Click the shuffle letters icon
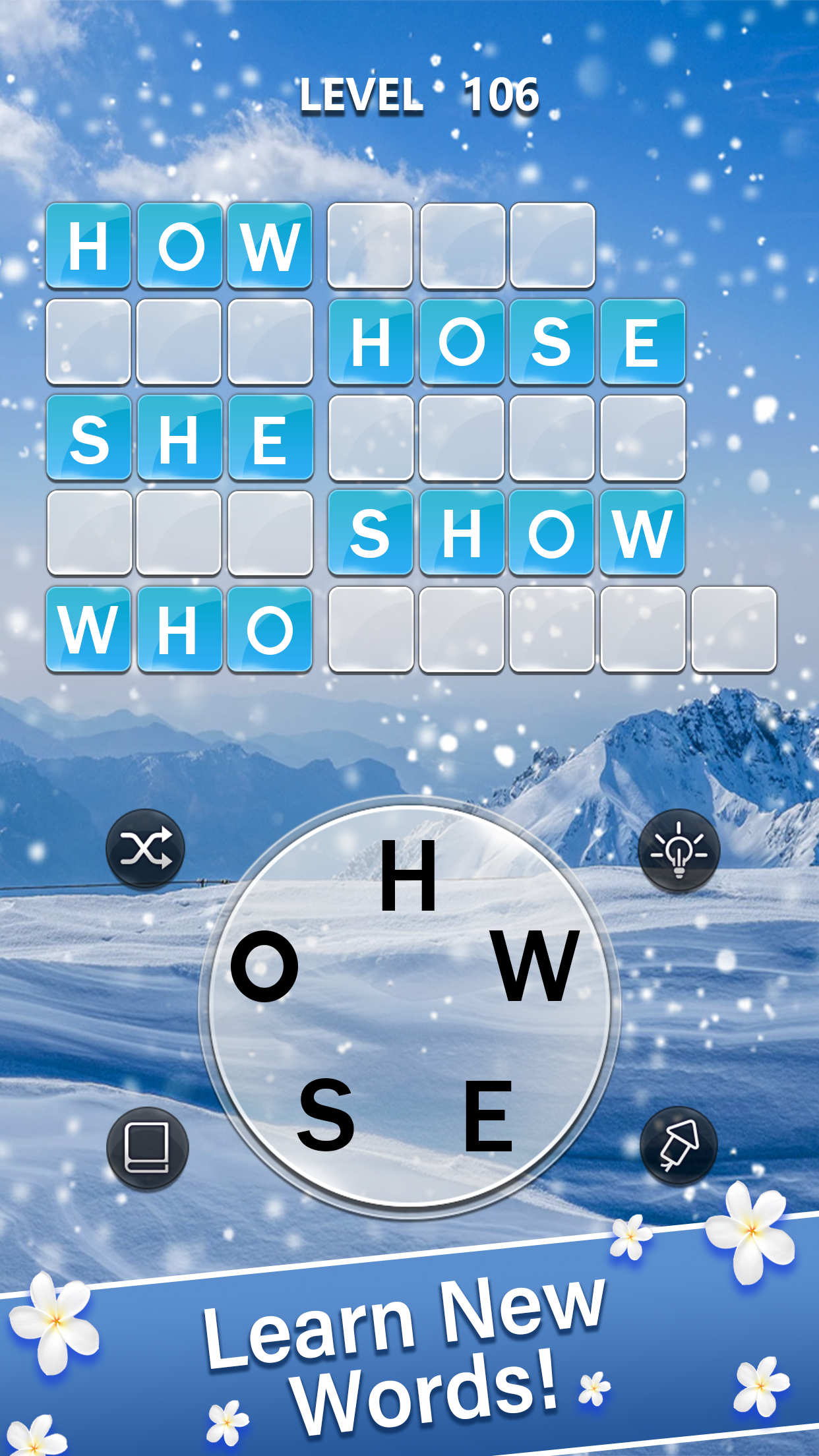The width and height of the screenshot is (819, 1456). coord(146,849)
